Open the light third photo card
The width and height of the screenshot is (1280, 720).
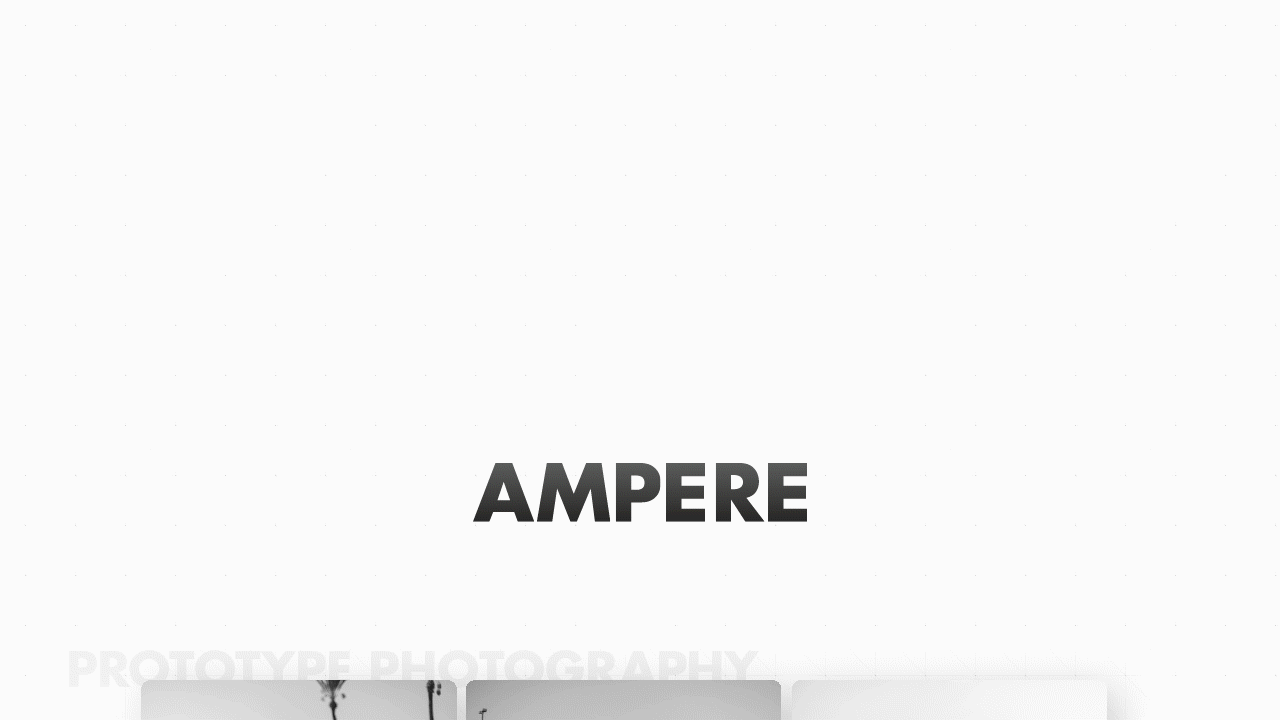(949, 700)
